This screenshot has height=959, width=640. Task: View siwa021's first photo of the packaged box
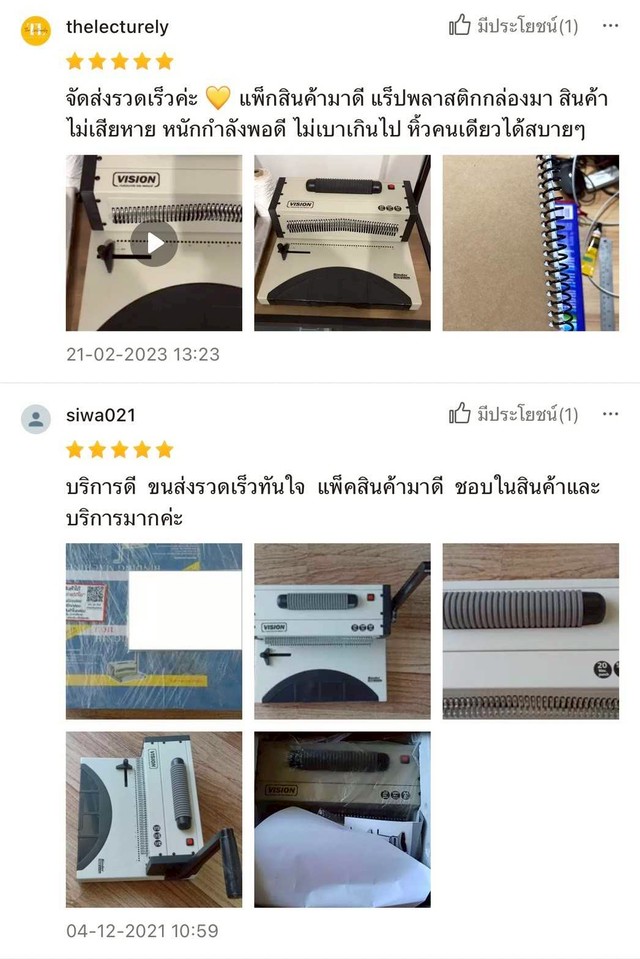[154, 631]
